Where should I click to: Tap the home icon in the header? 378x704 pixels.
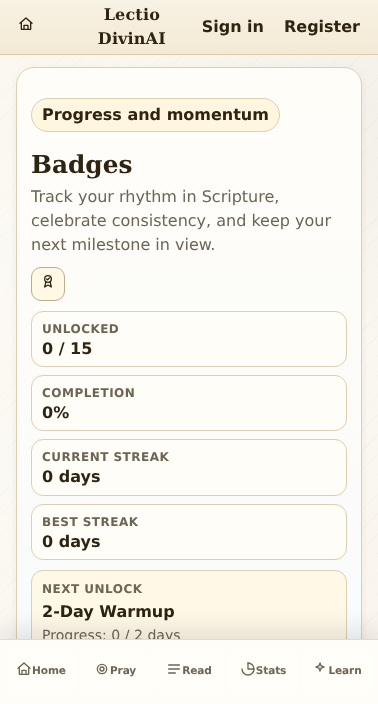tap(26, 24)
